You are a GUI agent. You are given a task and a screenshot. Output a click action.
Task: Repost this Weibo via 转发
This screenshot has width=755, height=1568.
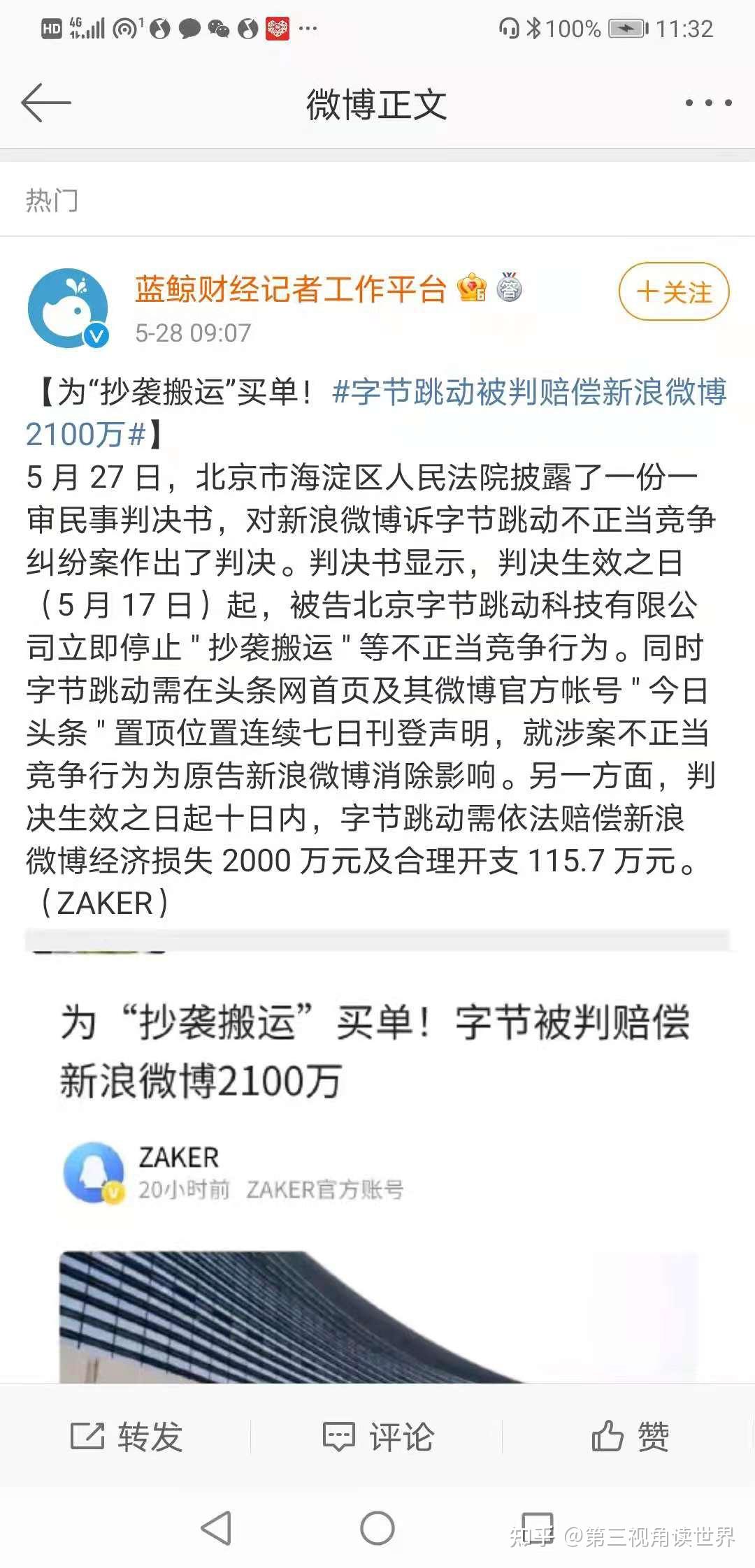(127, 1437)
